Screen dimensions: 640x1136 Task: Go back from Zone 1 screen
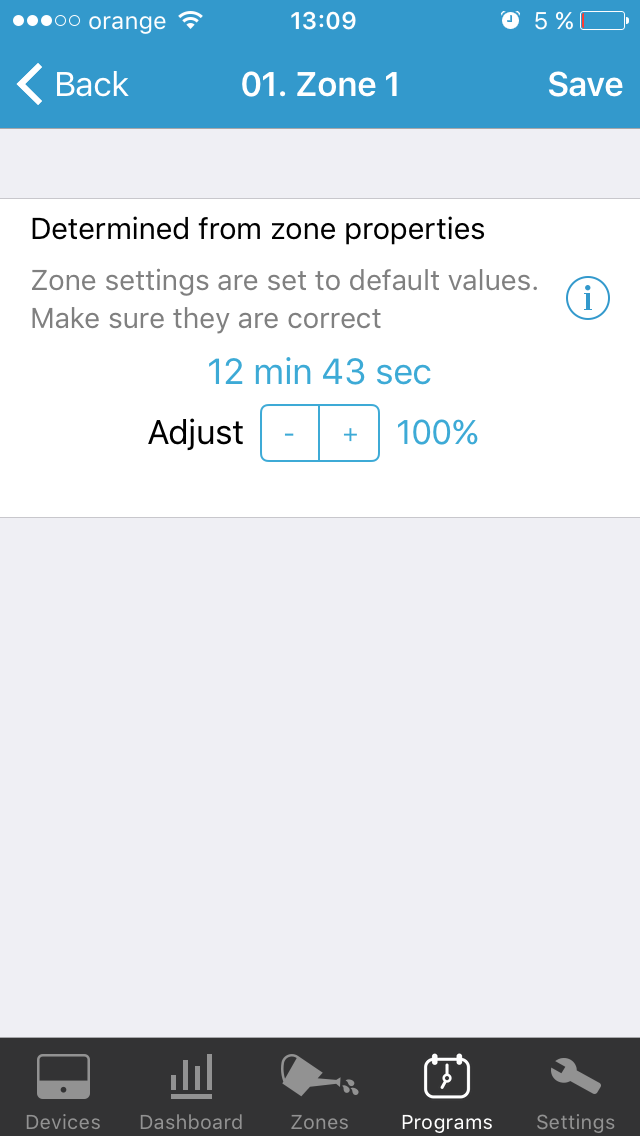coord(72,85)
